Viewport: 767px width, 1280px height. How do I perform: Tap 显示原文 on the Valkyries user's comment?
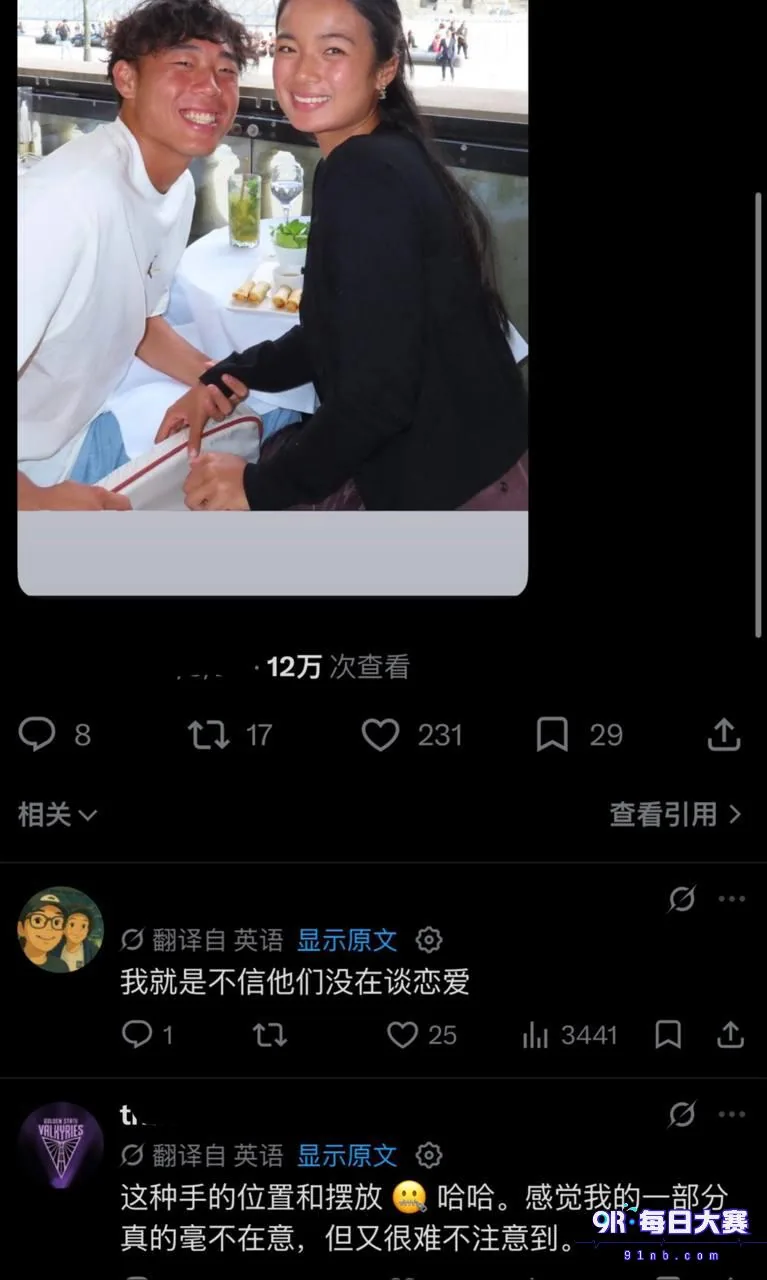click(x=347, y=1156)
